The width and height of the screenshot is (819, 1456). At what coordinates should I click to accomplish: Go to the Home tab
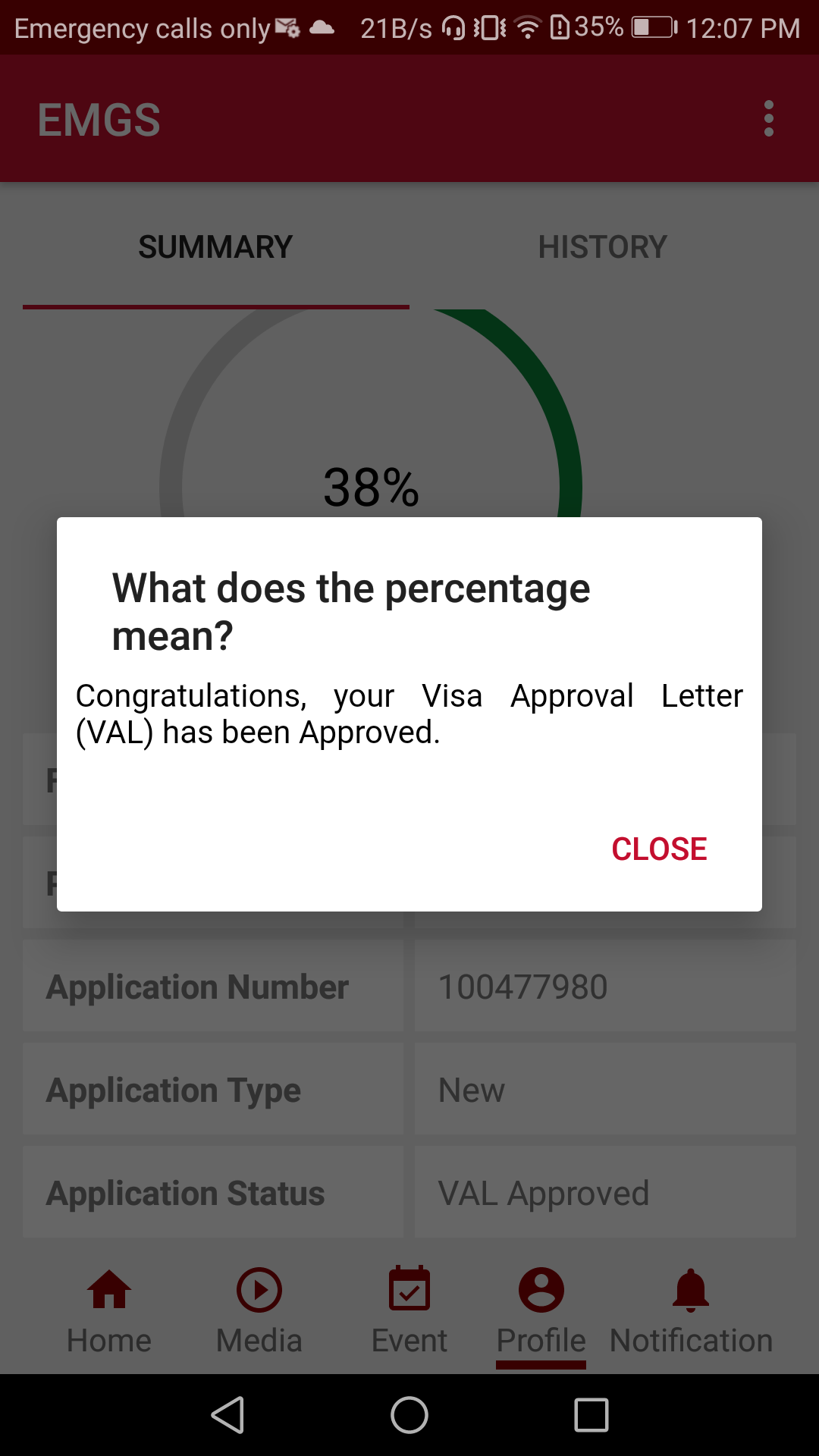[x=109, y=1312]
